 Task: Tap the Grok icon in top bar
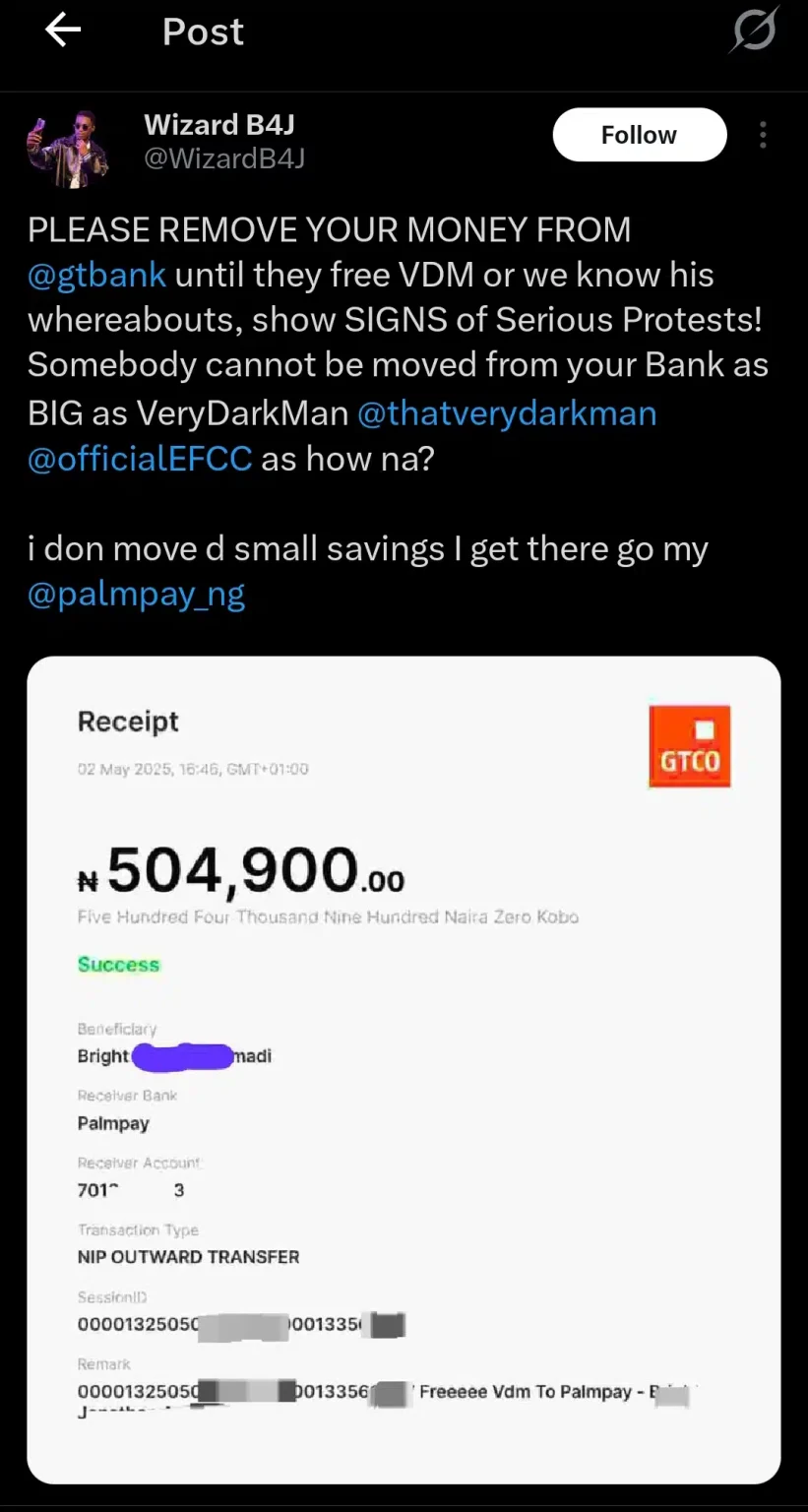(753, 31)
